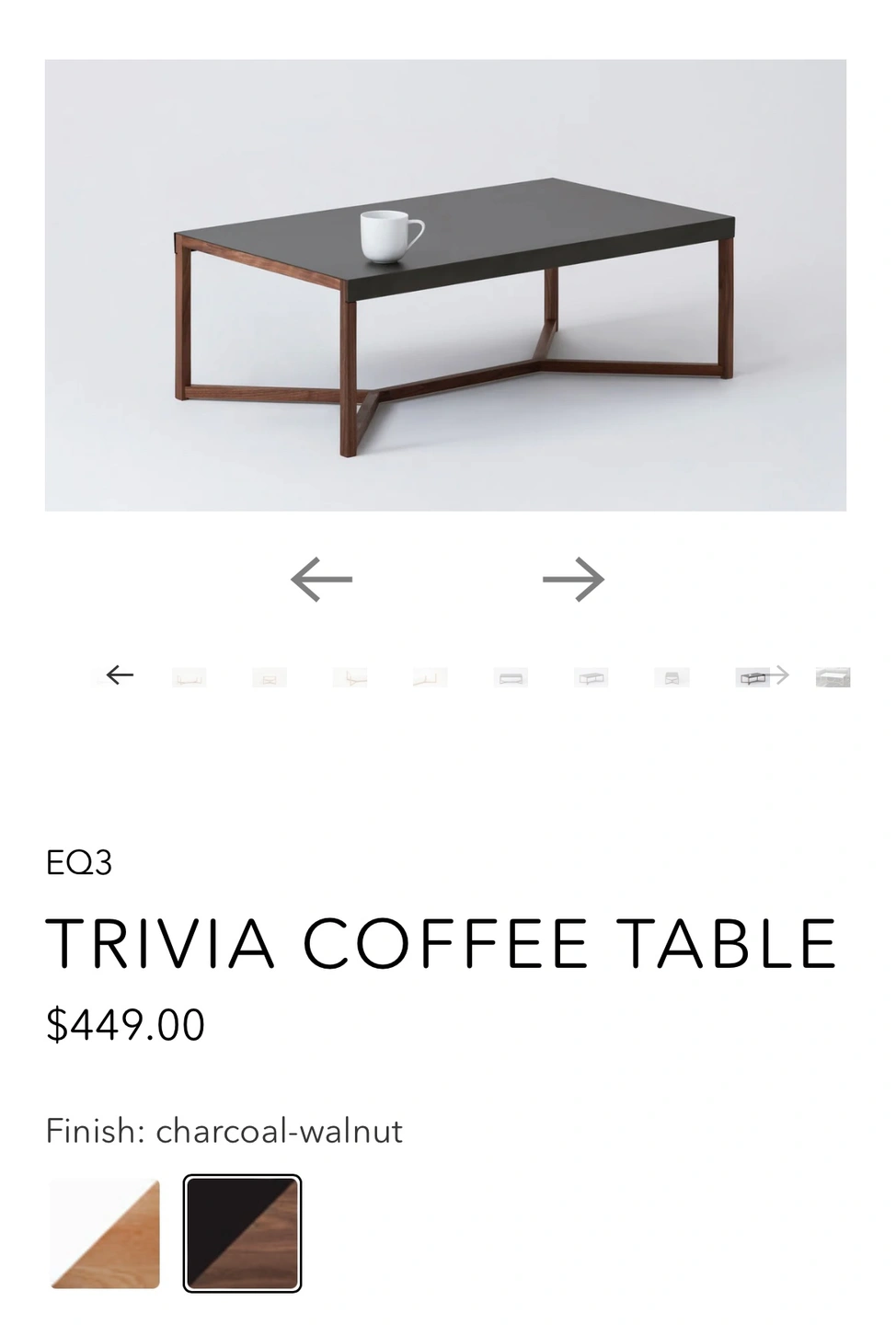View the first thumbnail in the strip
896x1325 pixels.
point(189,678)
